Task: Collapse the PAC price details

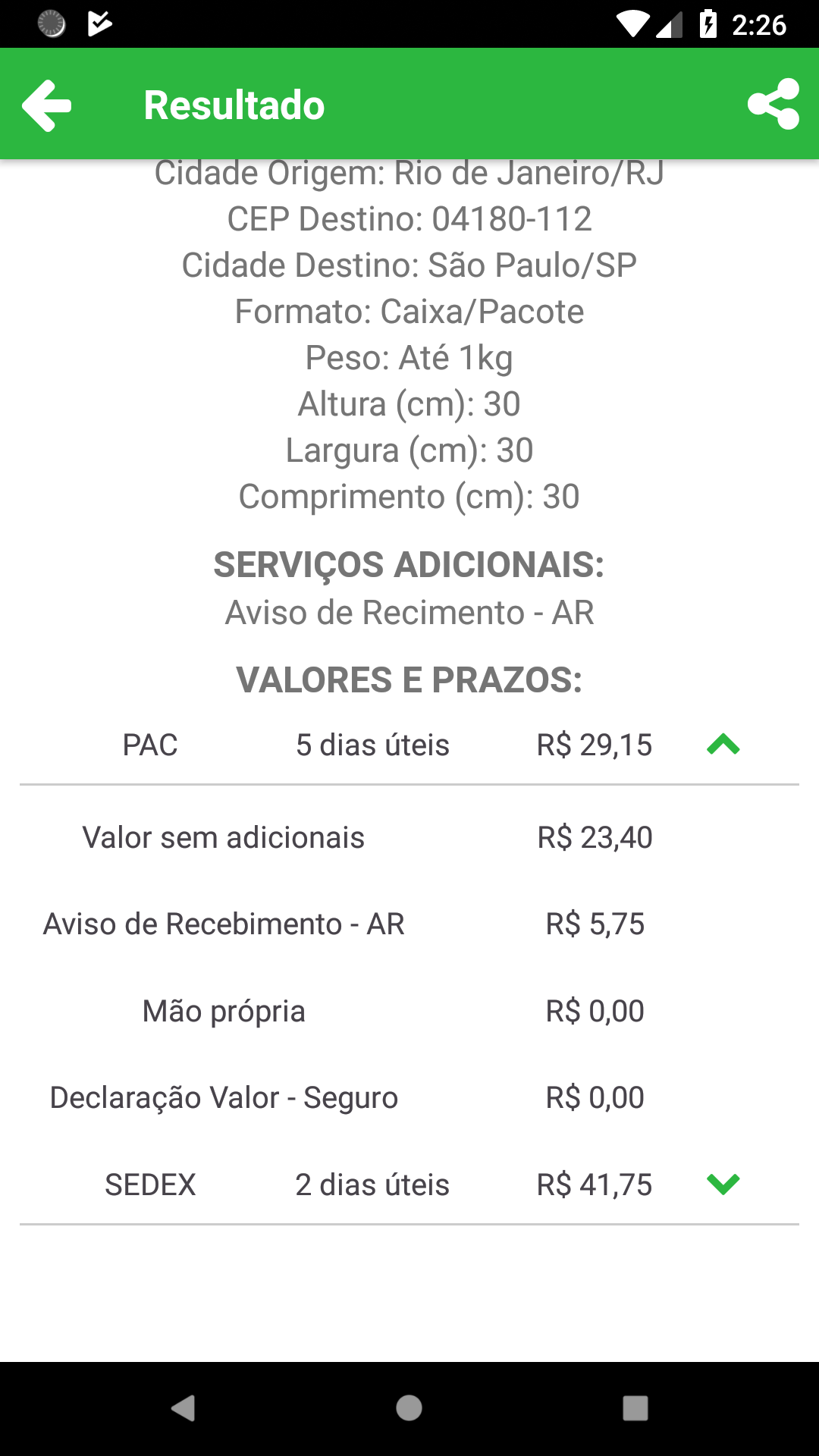Action: click(723, 745)
